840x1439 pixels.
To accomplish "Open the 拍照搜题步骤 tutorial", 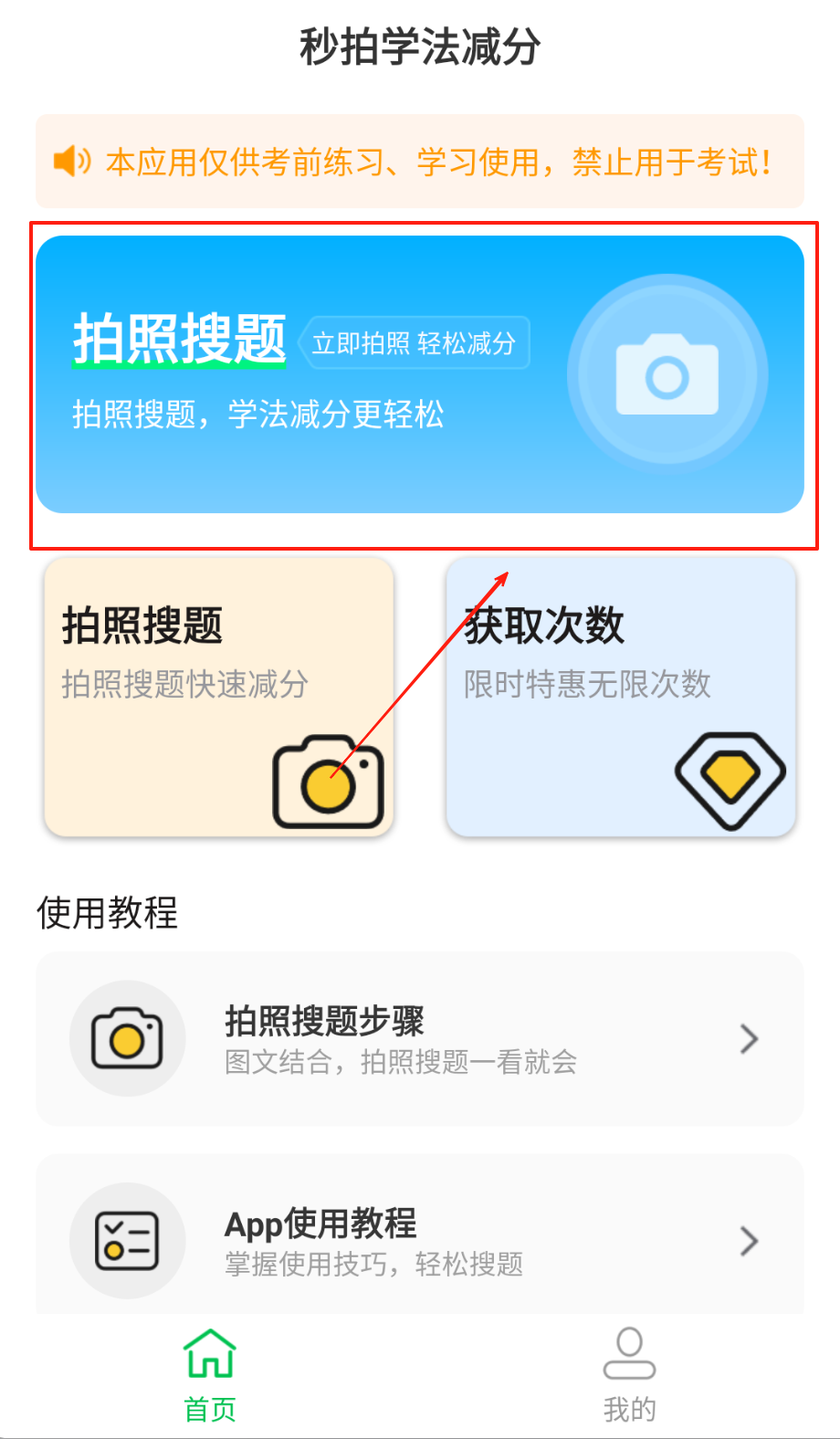I will (x=419, y=1039).
